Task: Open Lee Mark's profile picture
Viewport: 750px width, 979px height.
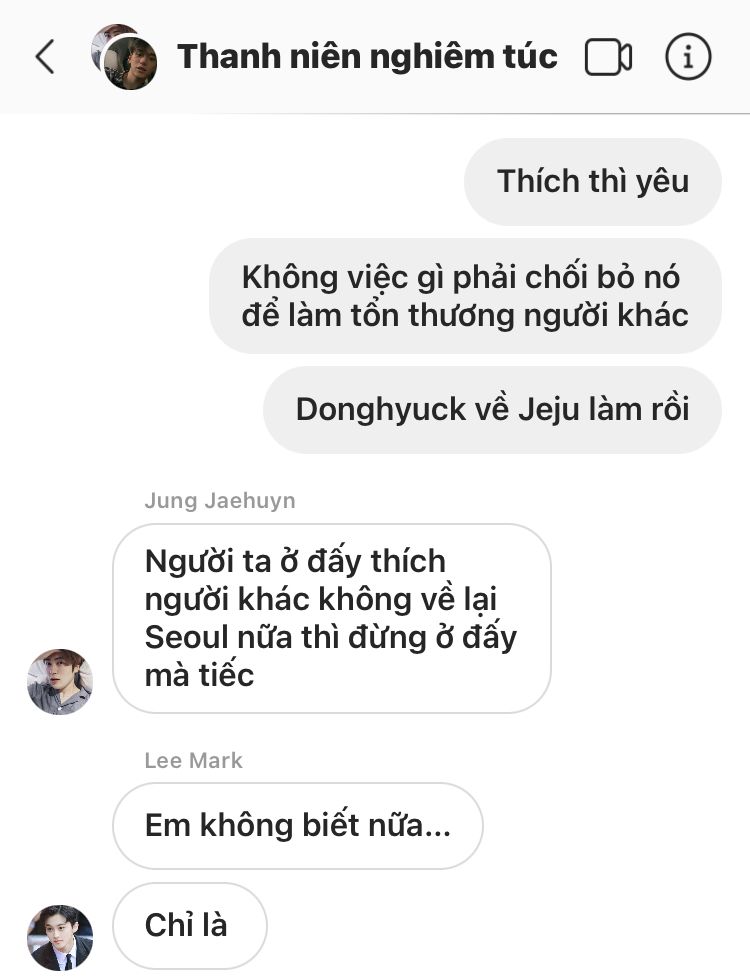Action: pyautogui.click(x=59, y=937)
